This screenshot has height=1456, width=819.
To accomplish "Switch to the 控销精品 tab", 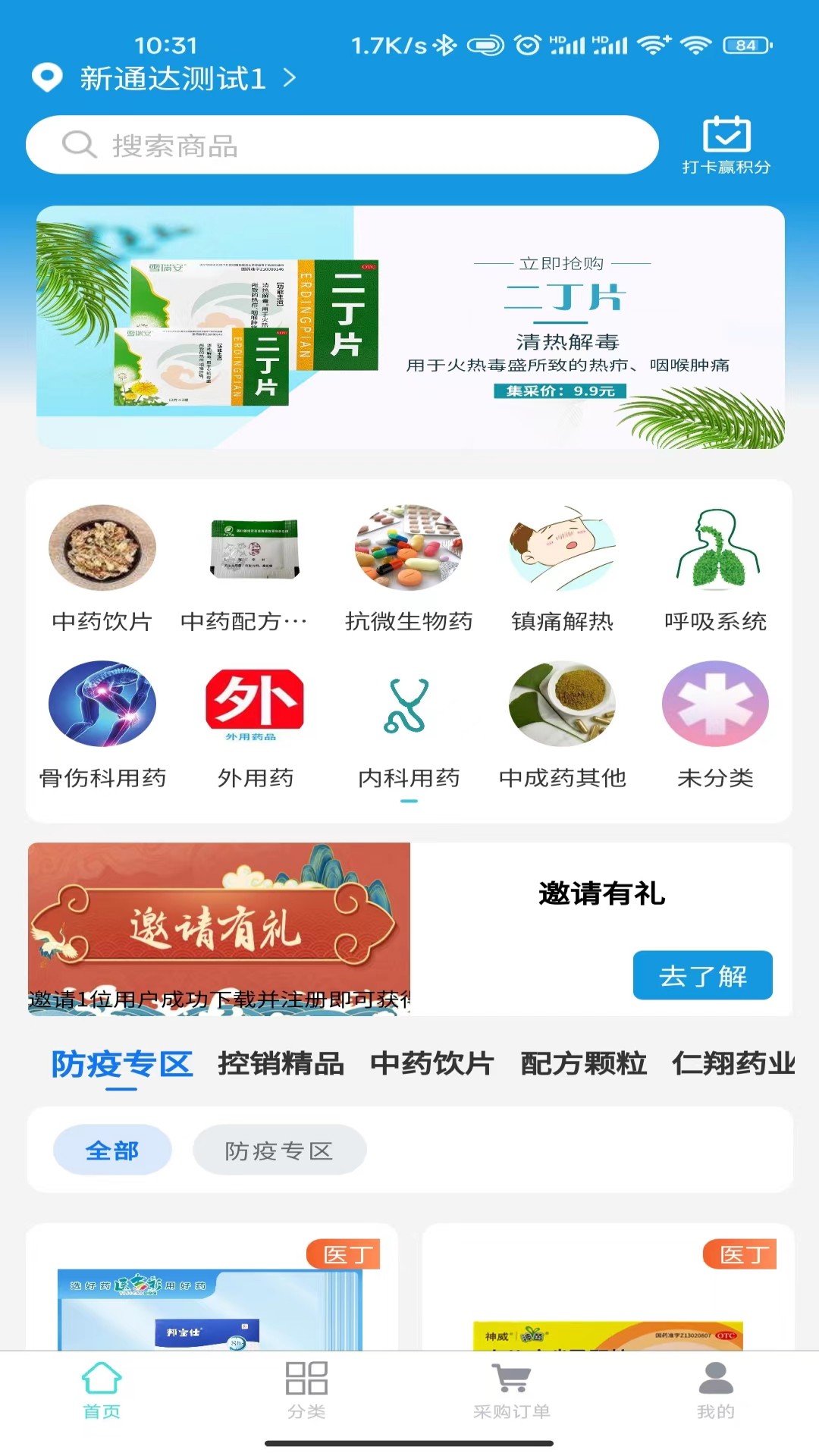I will [x=281, y=1064].
